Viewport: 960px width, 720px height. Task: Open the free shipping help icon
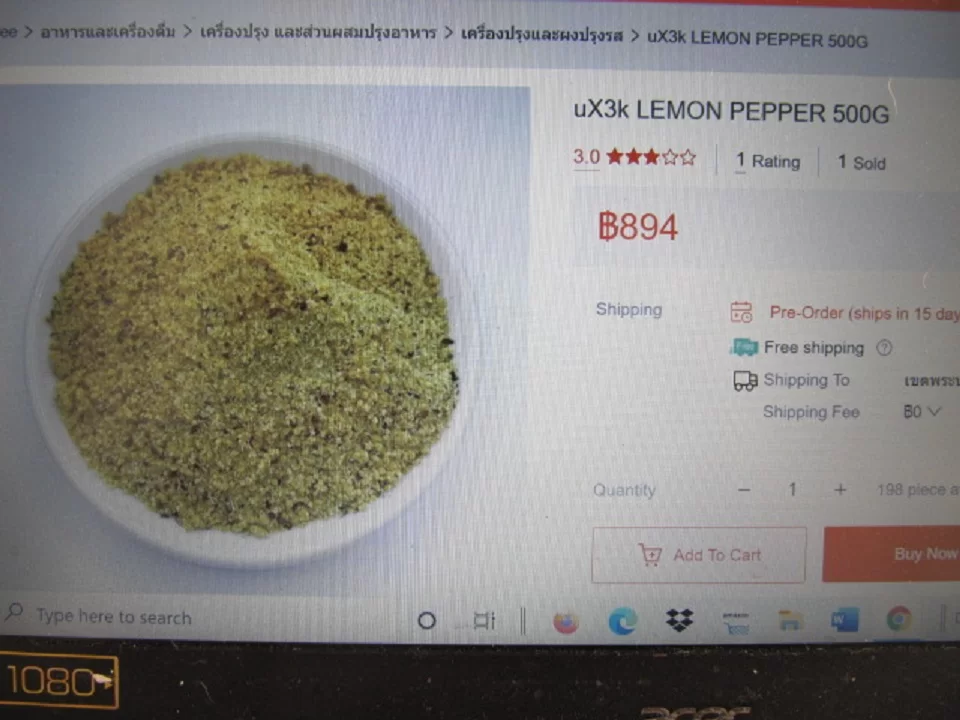tap(884, 348)
